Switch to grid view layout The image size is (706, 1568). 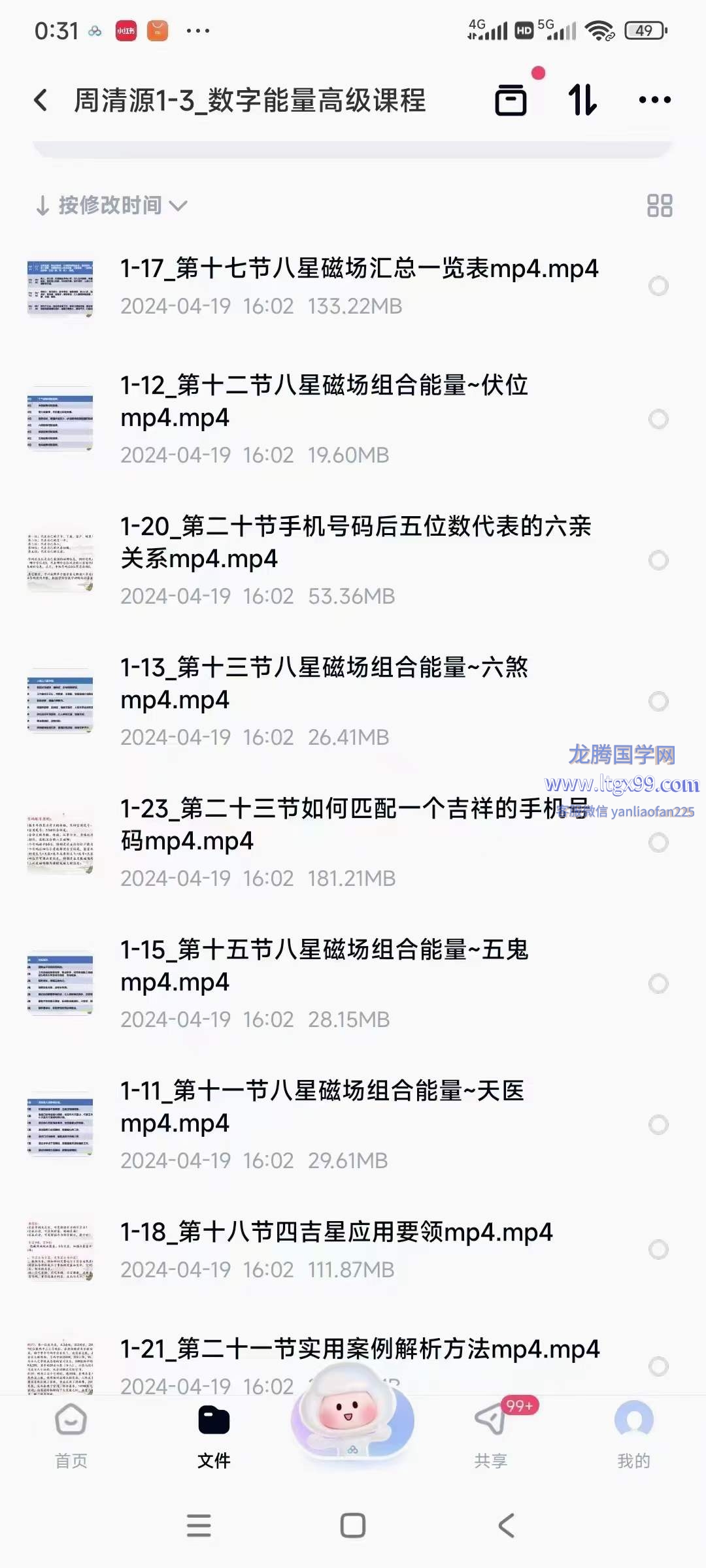659,206
